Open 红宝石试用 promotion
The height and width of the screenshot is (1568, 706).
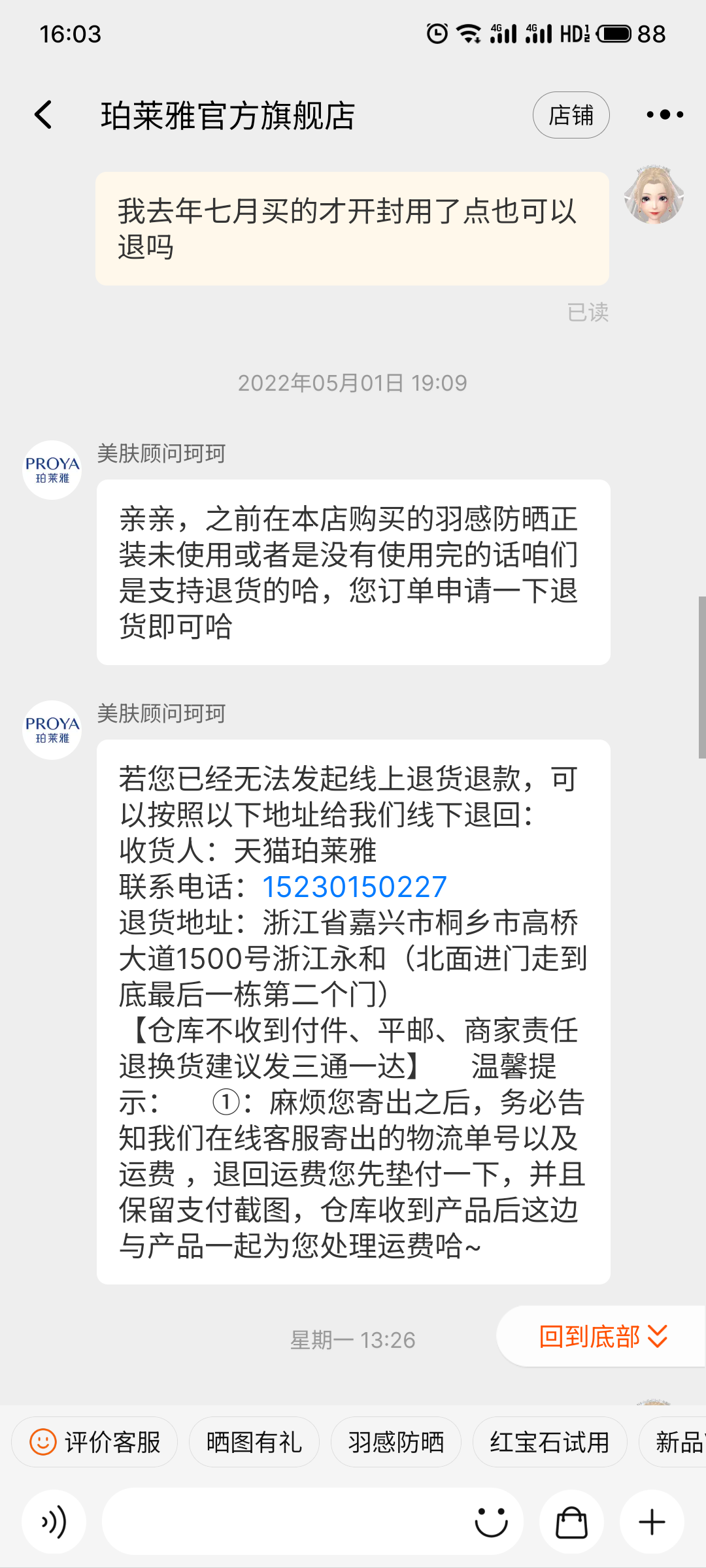[x=549, y=1442]
